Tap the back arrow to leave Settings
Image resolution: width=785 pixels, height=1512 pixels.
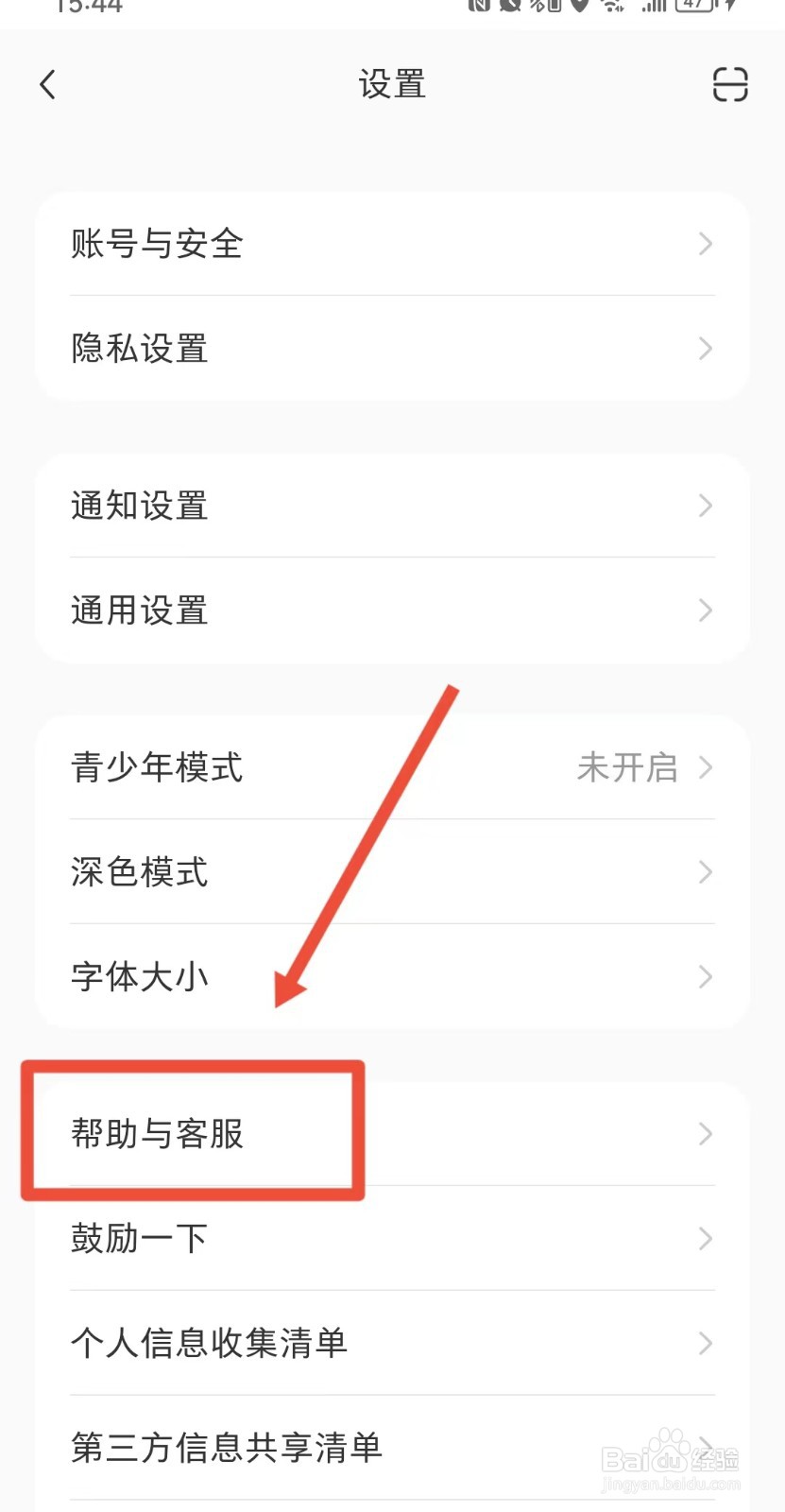48,84
